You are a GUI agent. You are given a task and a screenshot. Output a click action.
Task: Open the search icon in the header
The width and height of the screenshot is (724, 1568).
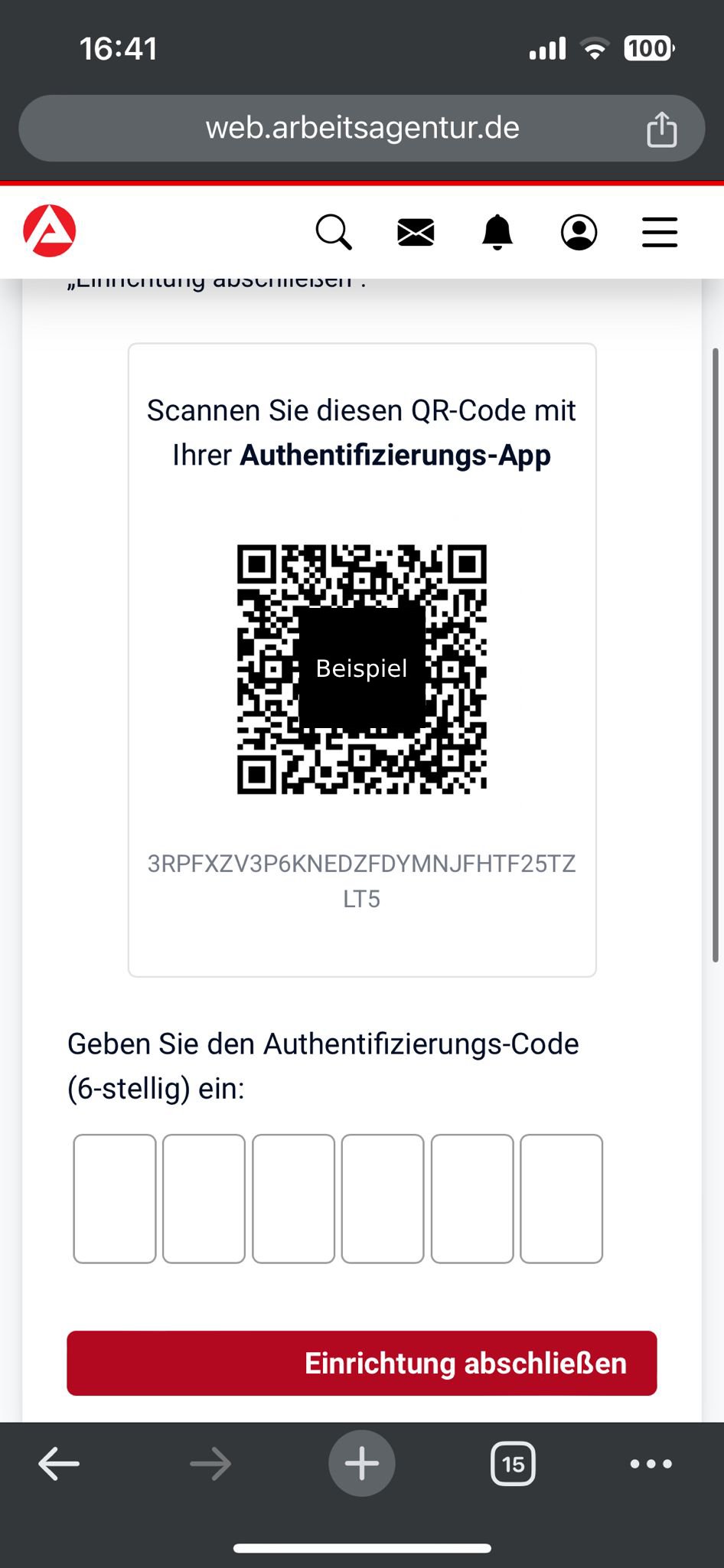tap(334, 232)
